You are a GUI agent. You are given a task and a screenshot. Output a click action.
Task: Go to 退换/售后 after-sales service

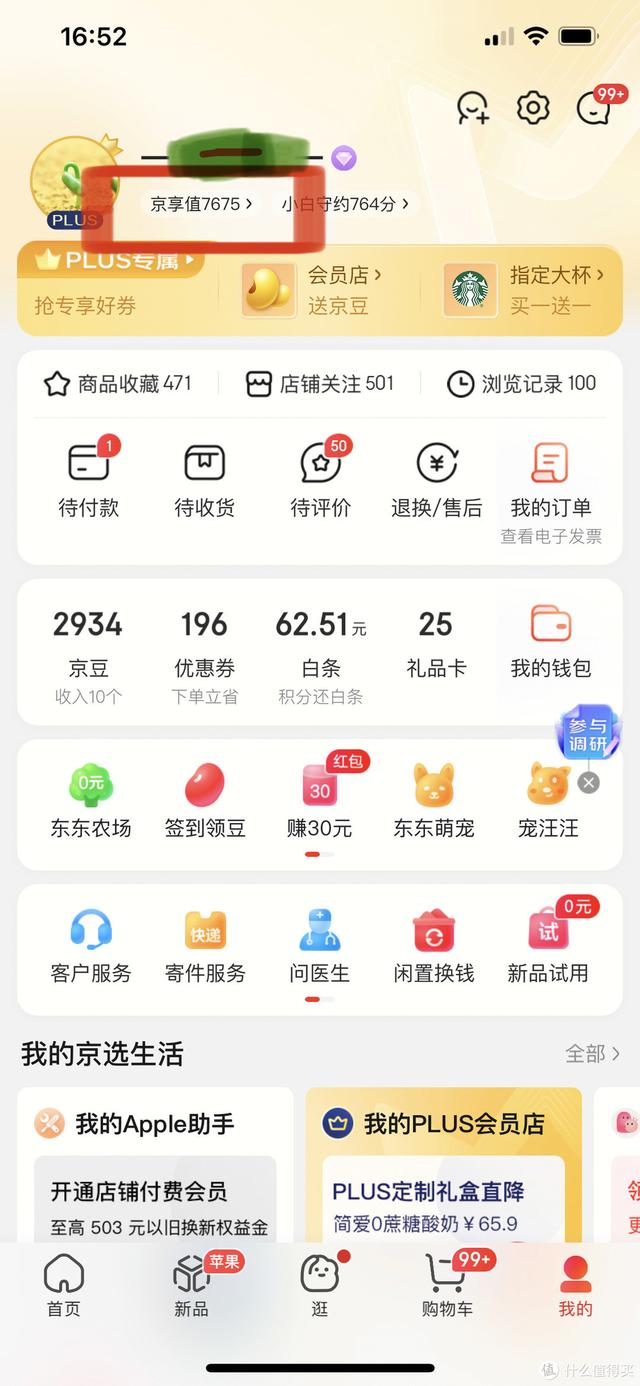tap(436, 480)
